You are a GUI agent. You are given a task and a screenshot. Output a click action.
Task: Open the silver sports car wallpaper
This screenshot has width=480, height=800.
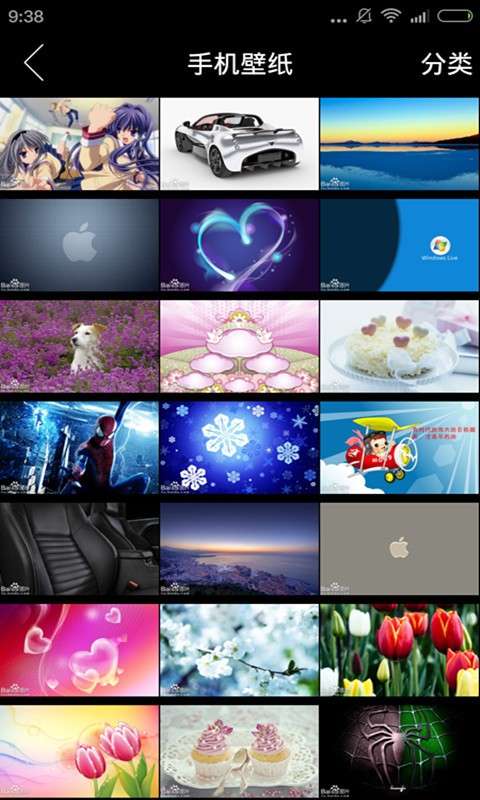point(239,144)
